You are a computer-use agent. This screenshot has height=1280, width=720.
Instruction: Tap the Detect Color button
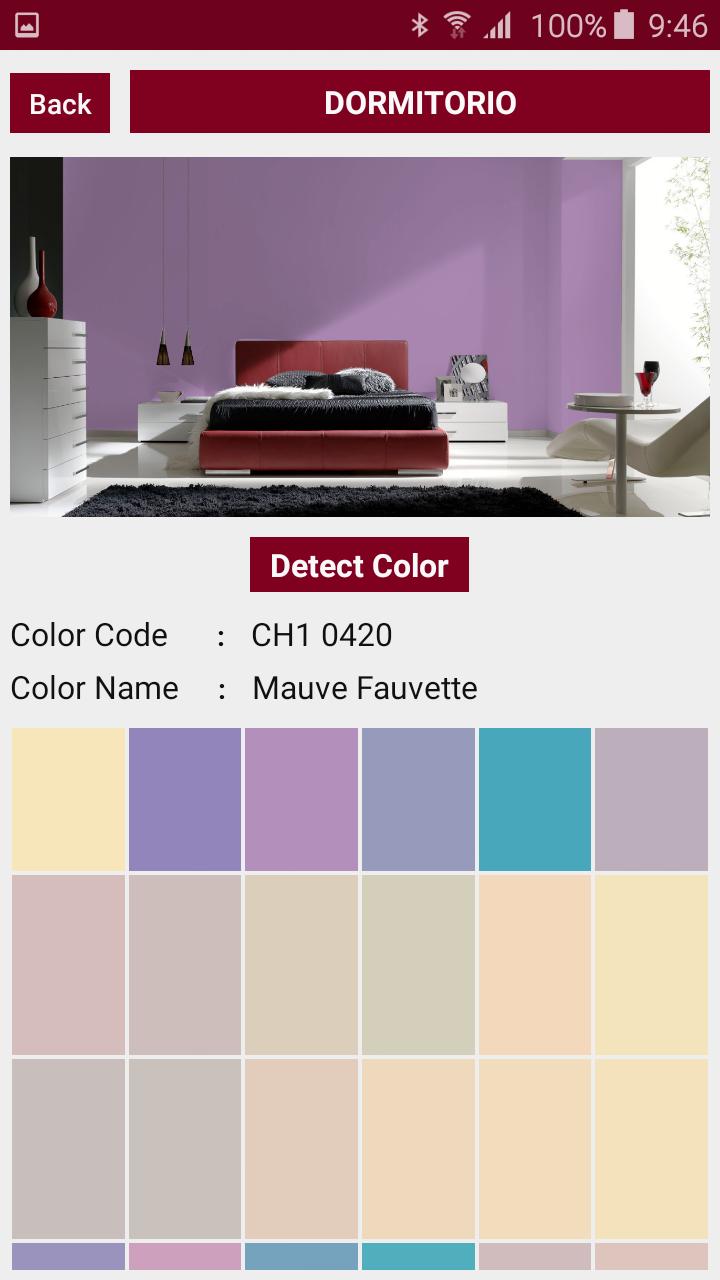click(x=359, y=565)
